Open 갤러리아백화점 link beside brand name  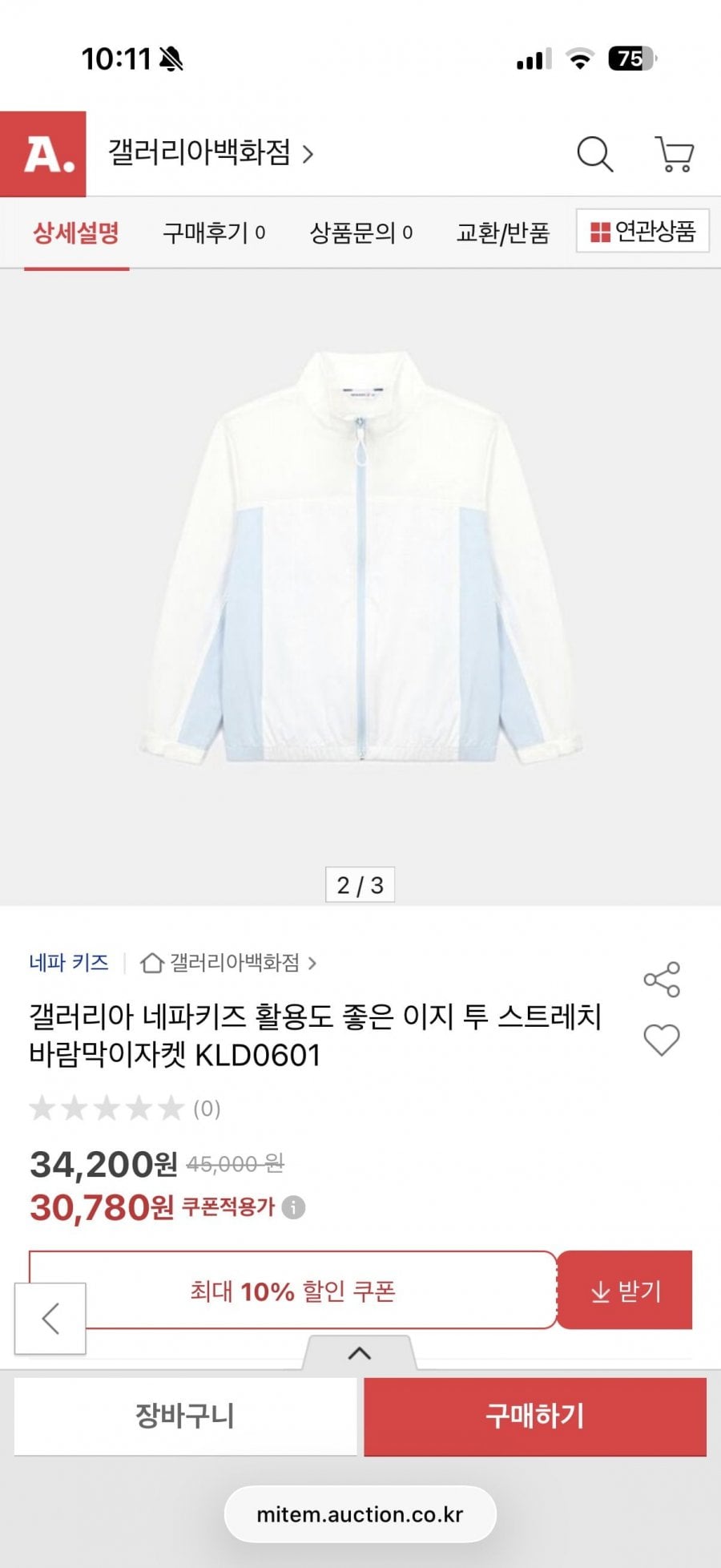[228, 962]
